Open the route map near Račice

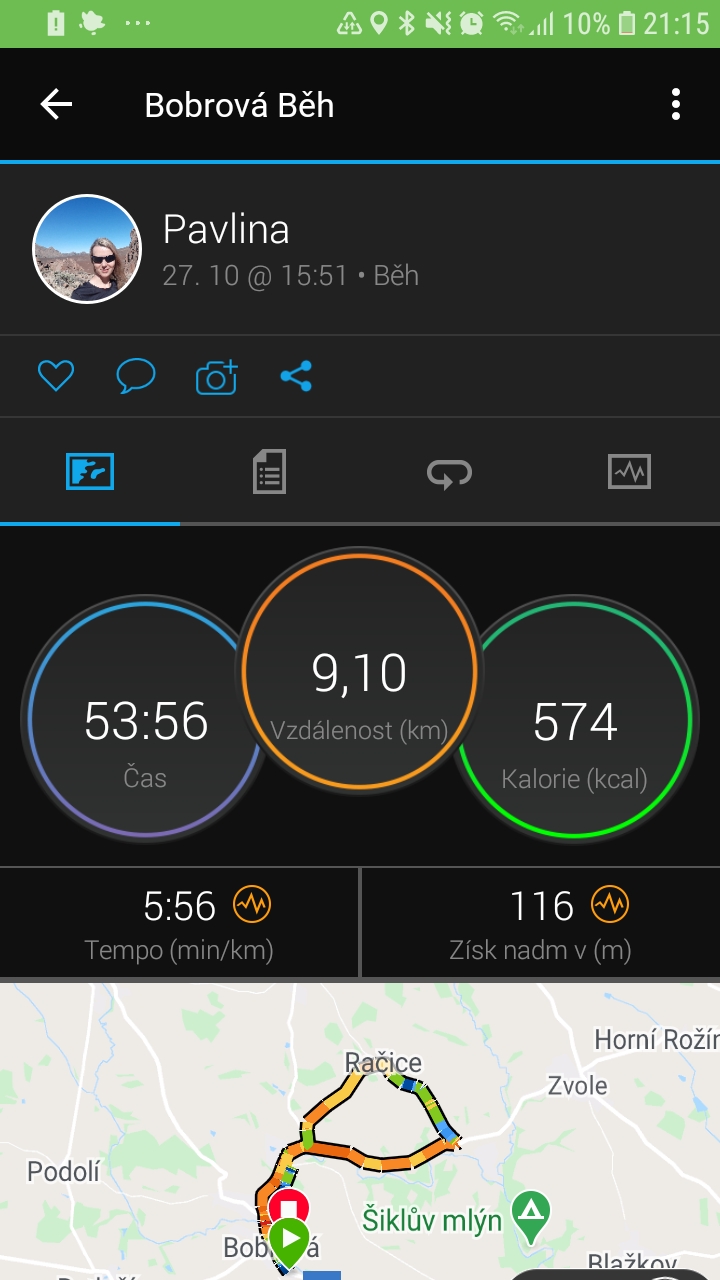tap(360, 1130)
